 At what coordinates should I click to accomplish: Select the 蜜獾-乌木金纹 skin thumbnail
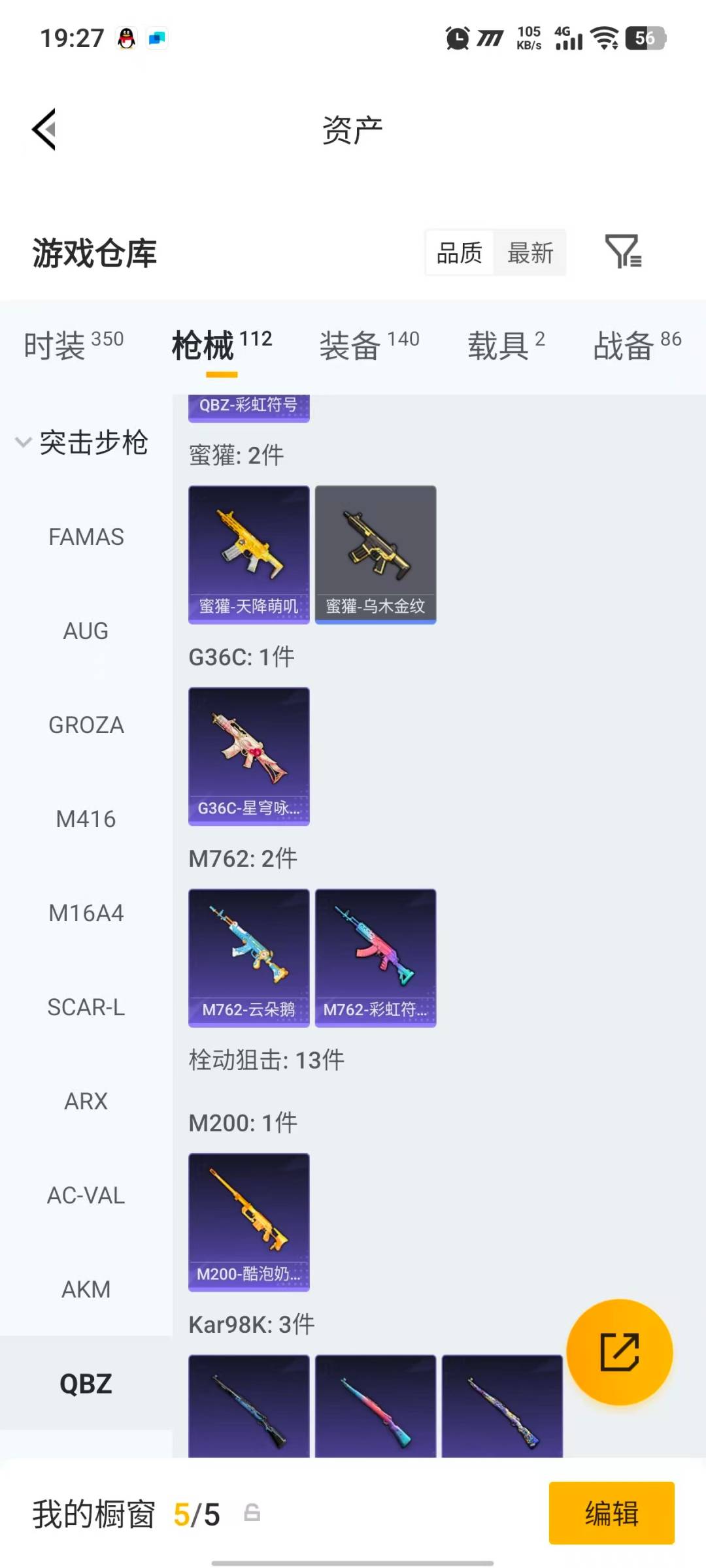coord(375,552)
